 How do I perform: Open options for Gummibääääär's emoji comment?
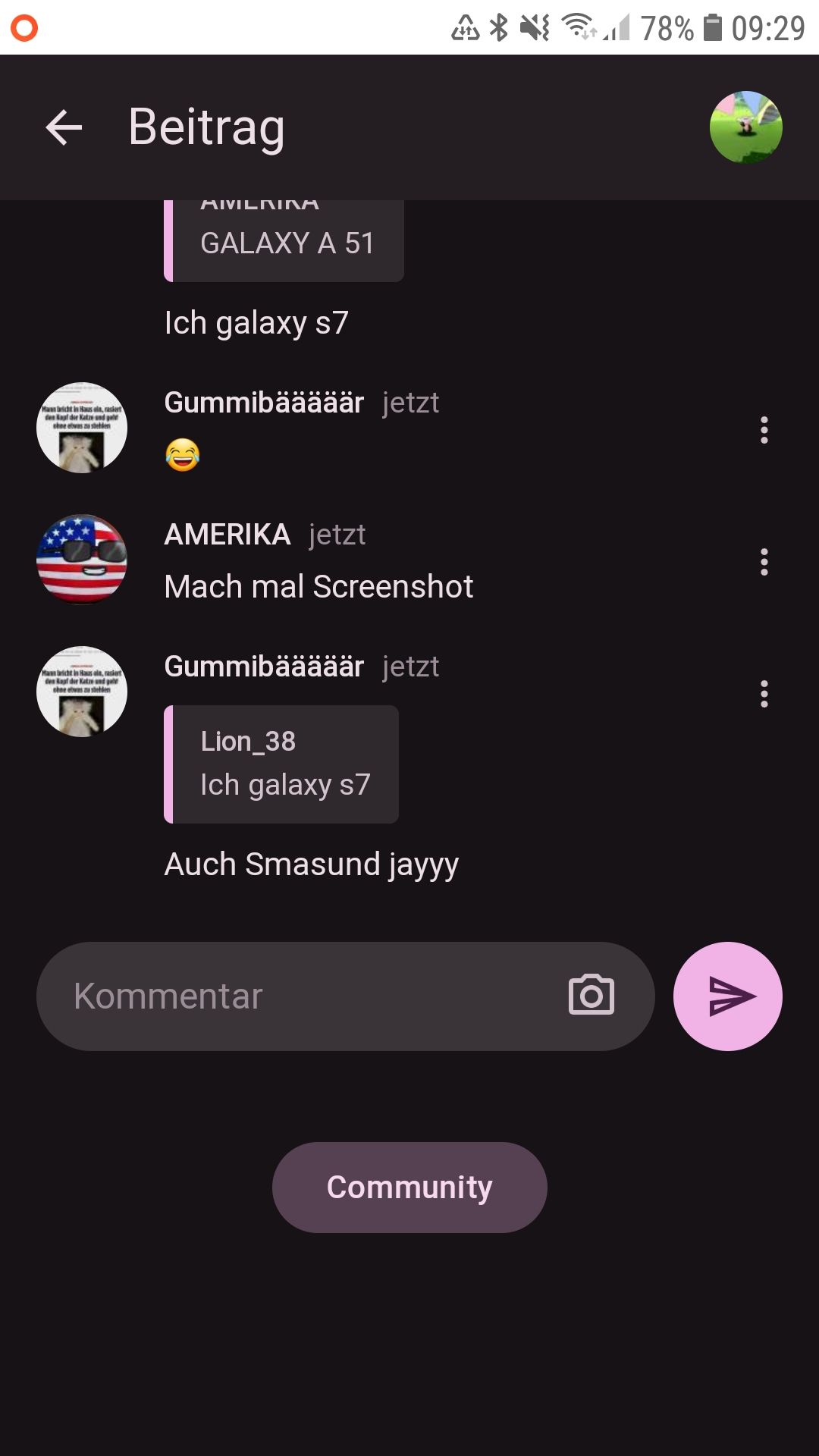tap(764, 430)
